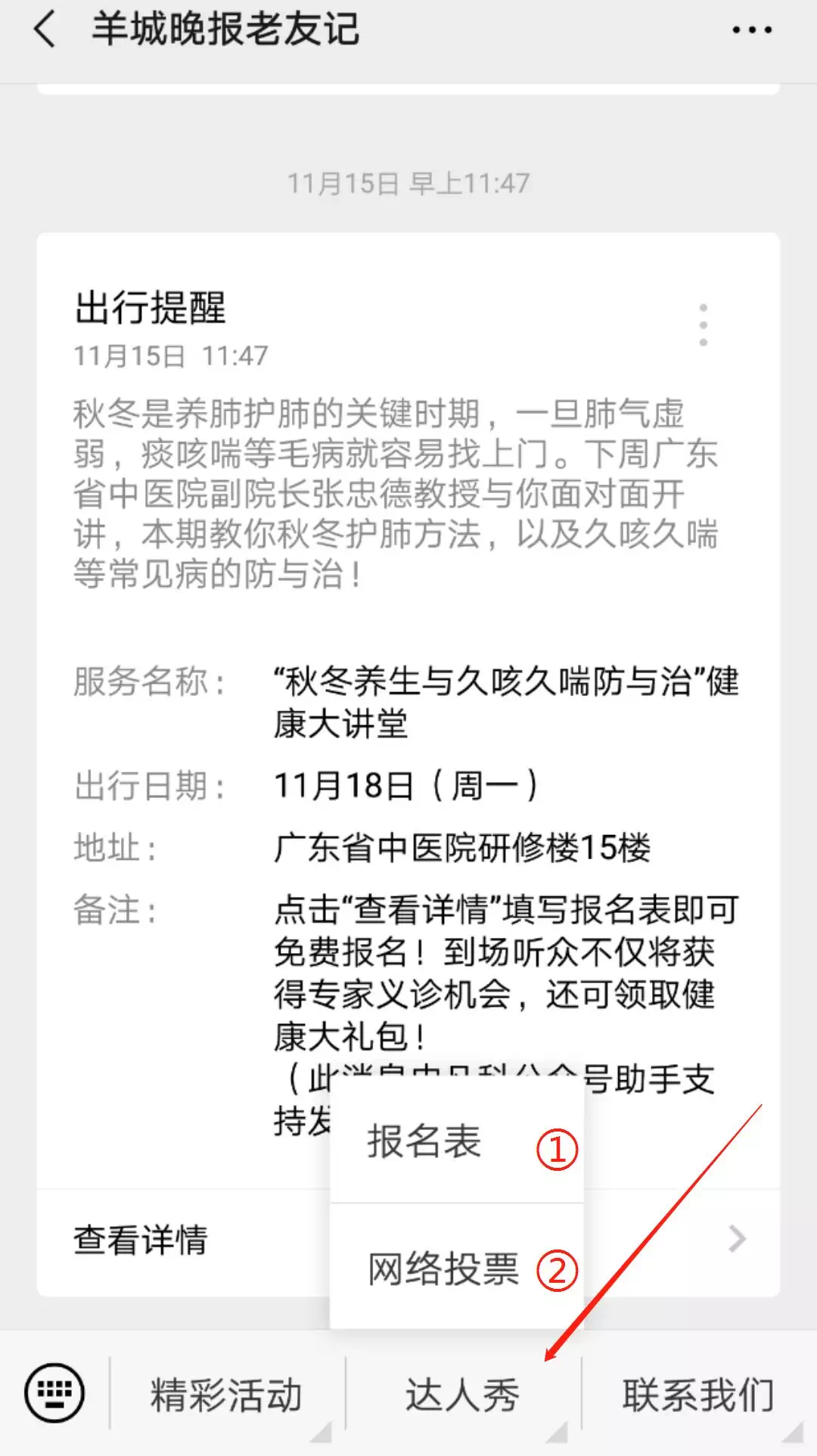Open the top-right three-dot account menu
Screen dimensions: 817x1456
(752, 30)
